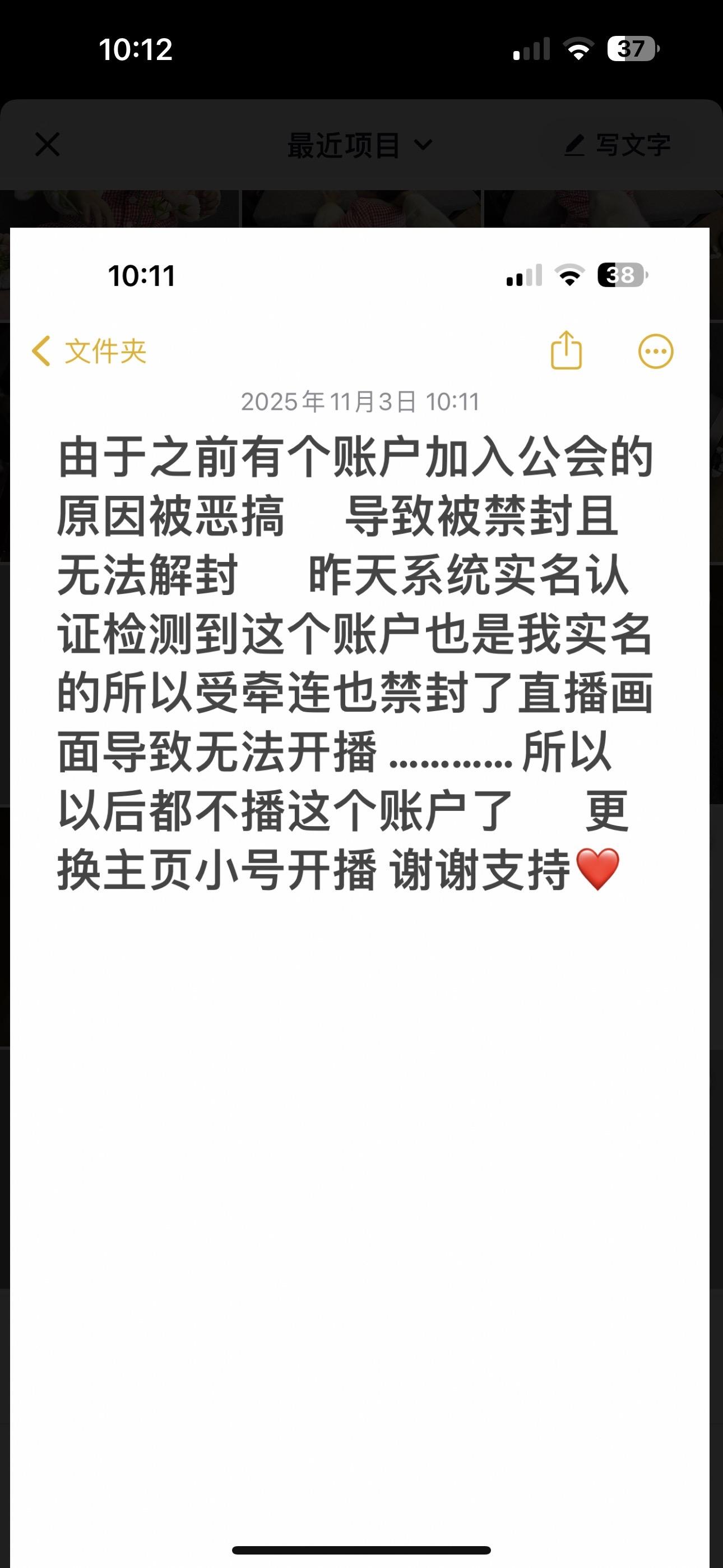Tap the 文件夹 back link
723x1568 pixels.
(x=106, y=352)
